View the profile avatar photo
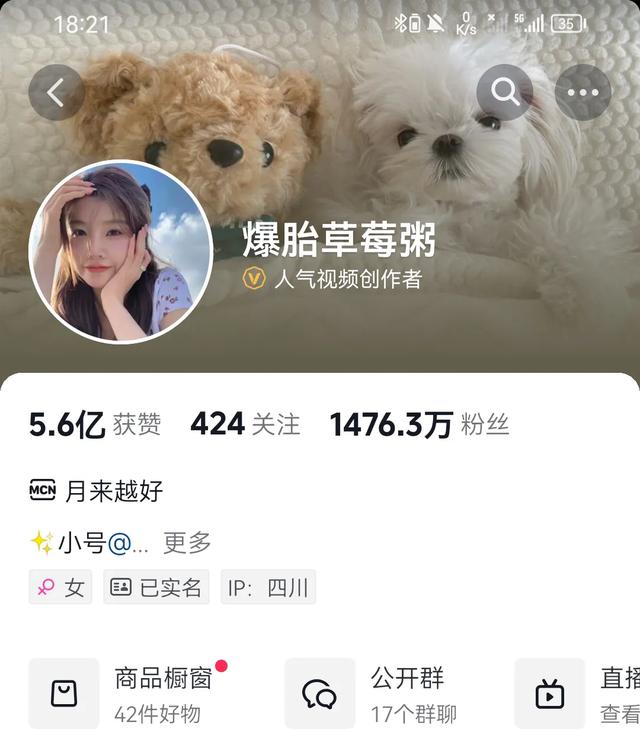This screenshot has height=732, width=640. coord(120,251)
